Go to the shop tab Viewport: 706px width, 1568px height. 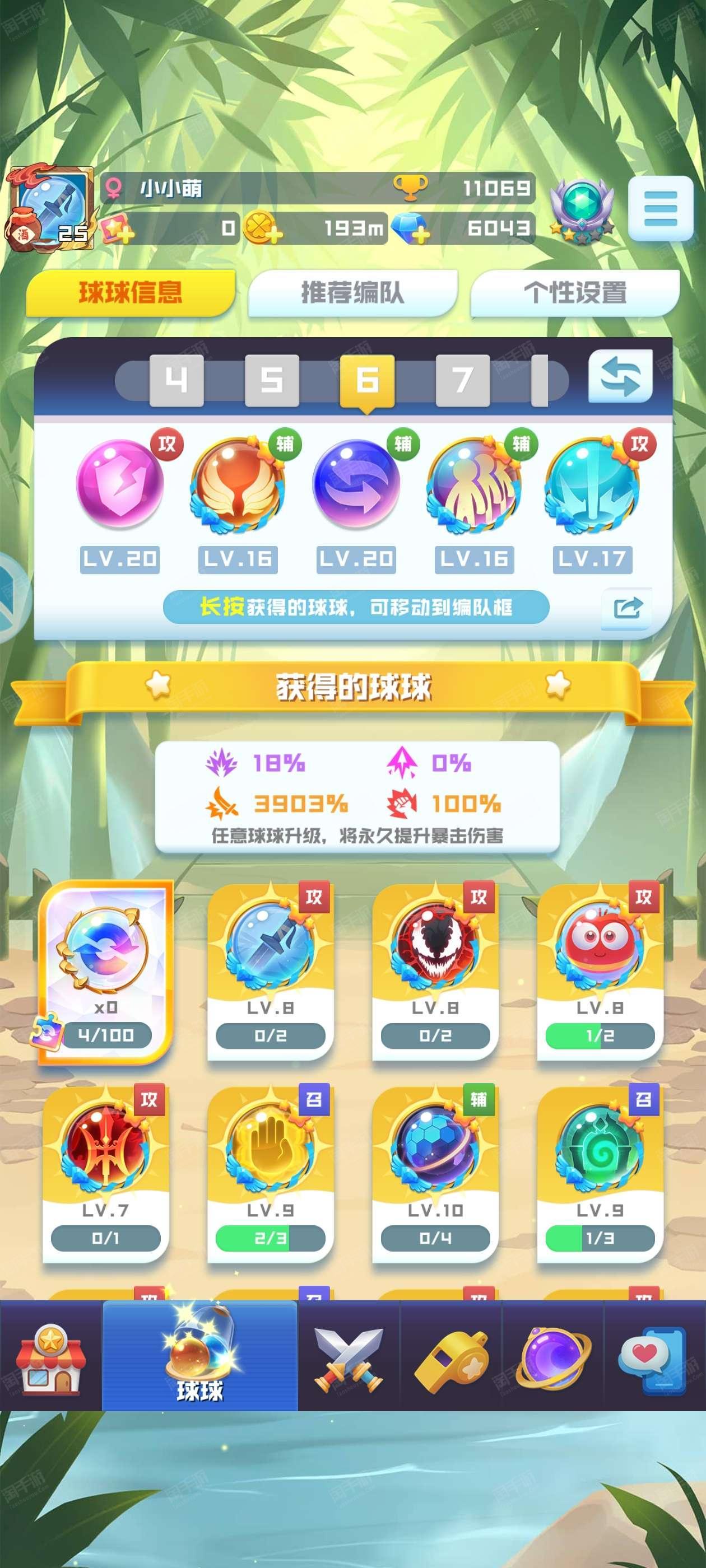tap(50, 1361)
